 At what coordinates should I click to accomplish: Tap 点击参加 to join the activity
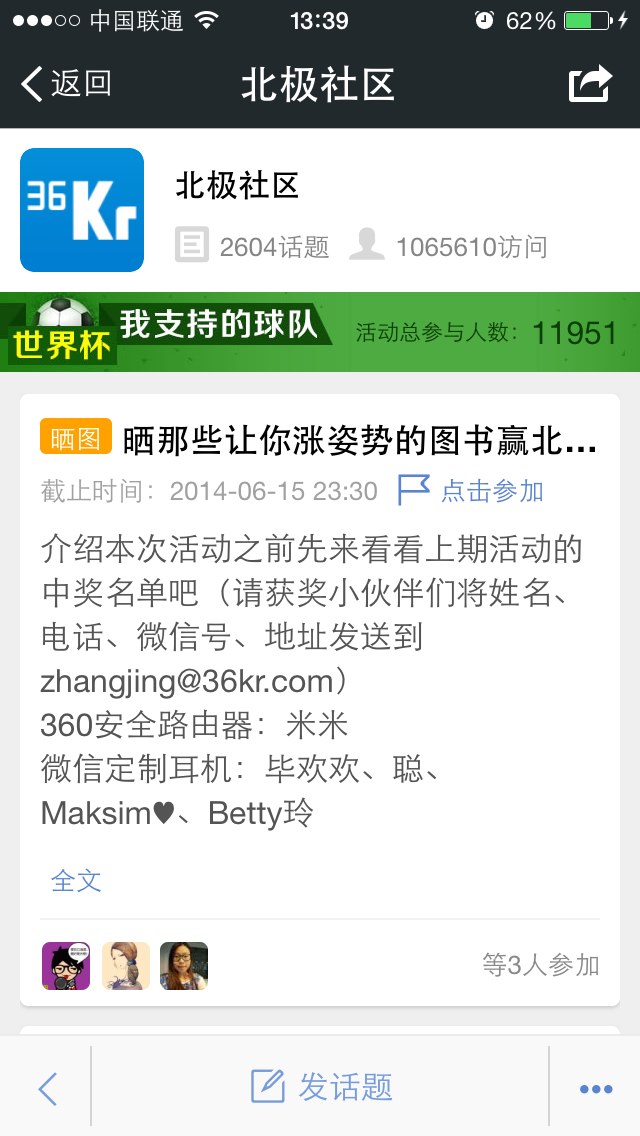click(472, 491)
